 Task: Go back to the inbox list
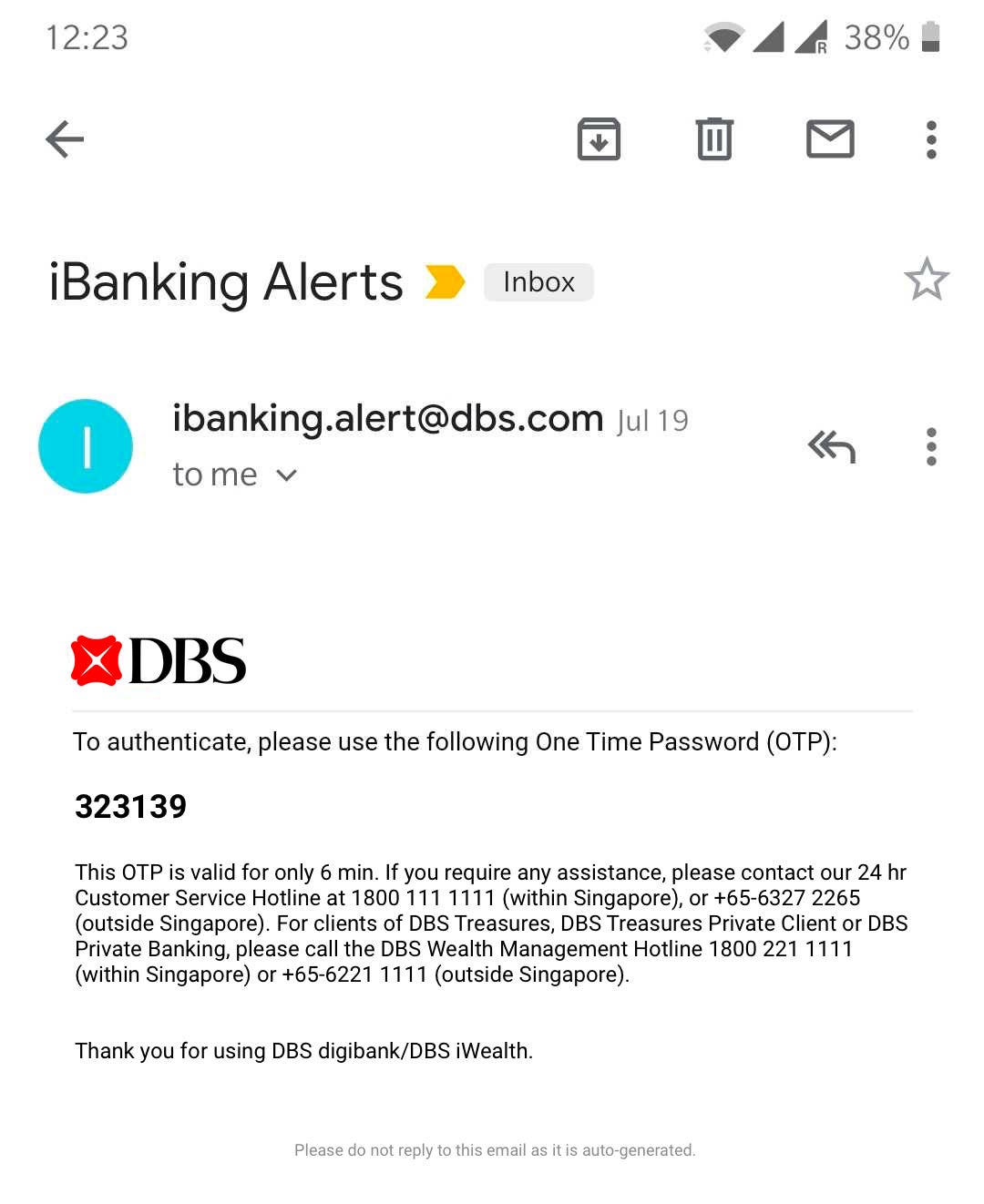pos(65,139)
